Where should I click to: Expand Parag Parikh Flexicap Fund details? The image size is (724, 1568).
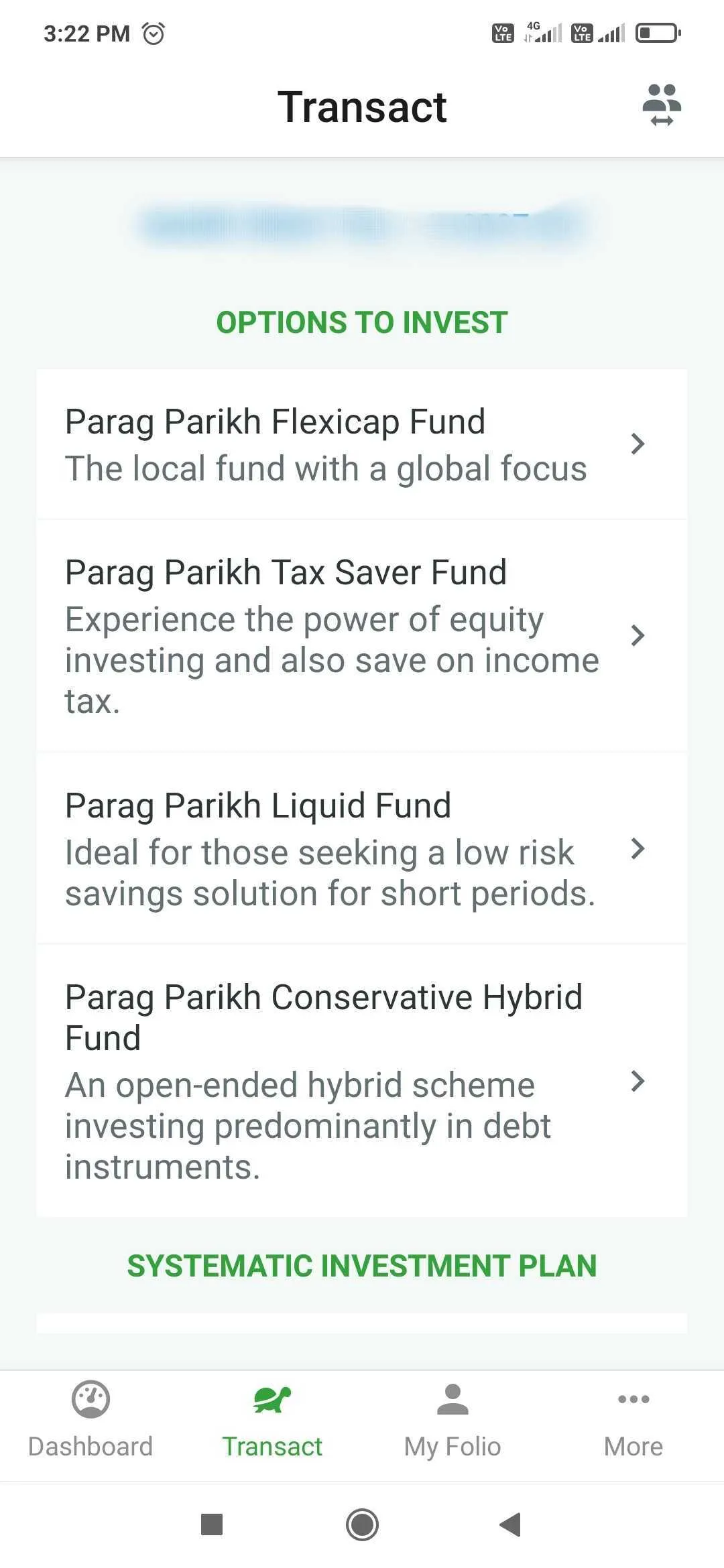tap(638, 444)
